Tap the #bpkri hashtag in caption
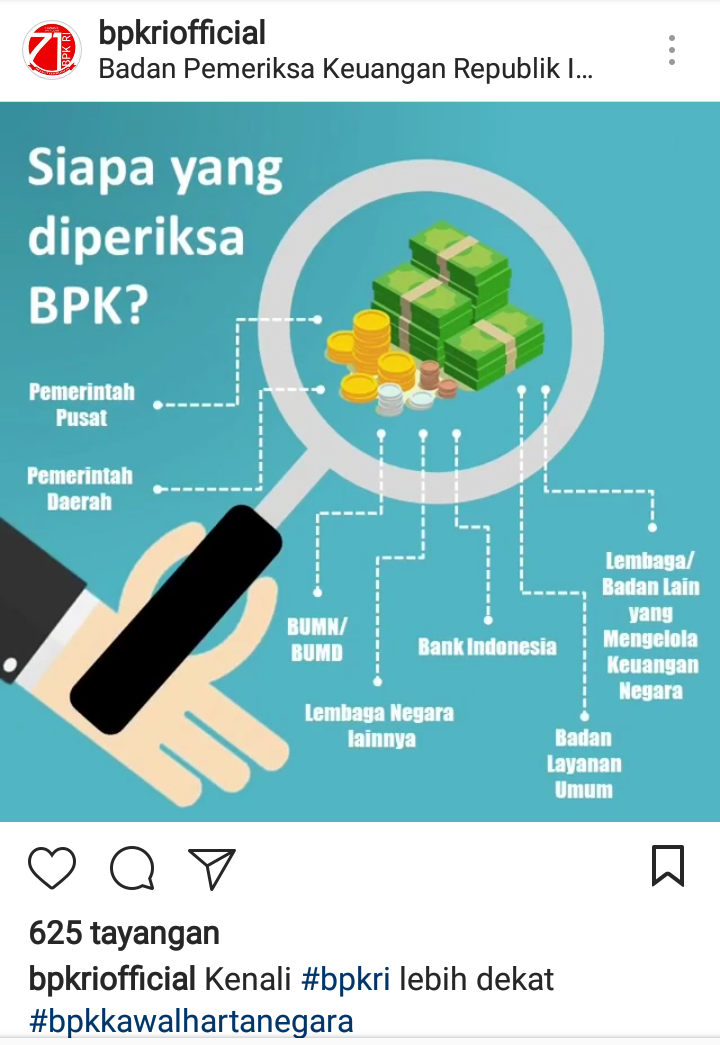Image resolution: width=720 pixels, height=1045 pixels. pos(345,978)
